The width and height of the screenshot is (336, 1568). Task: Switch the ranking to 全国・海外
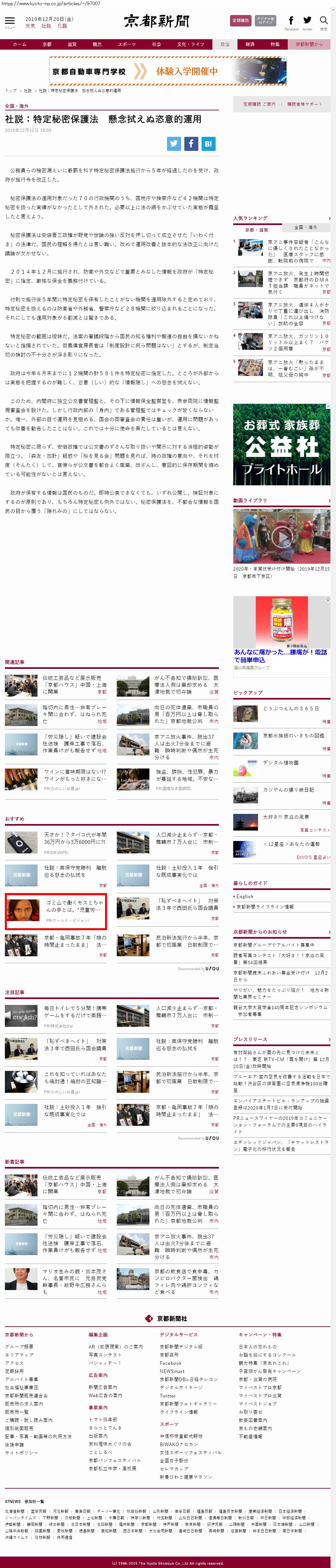click(306, 227)
